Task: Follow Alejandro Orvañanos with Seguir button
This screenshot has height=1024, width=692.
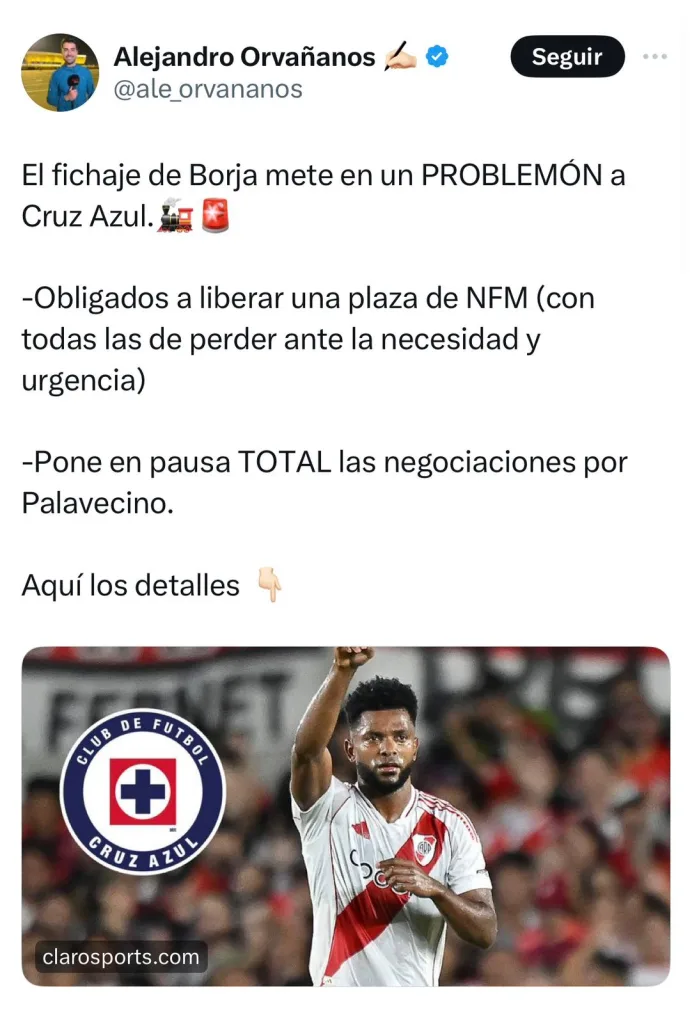Action: (x=567, y=57)
